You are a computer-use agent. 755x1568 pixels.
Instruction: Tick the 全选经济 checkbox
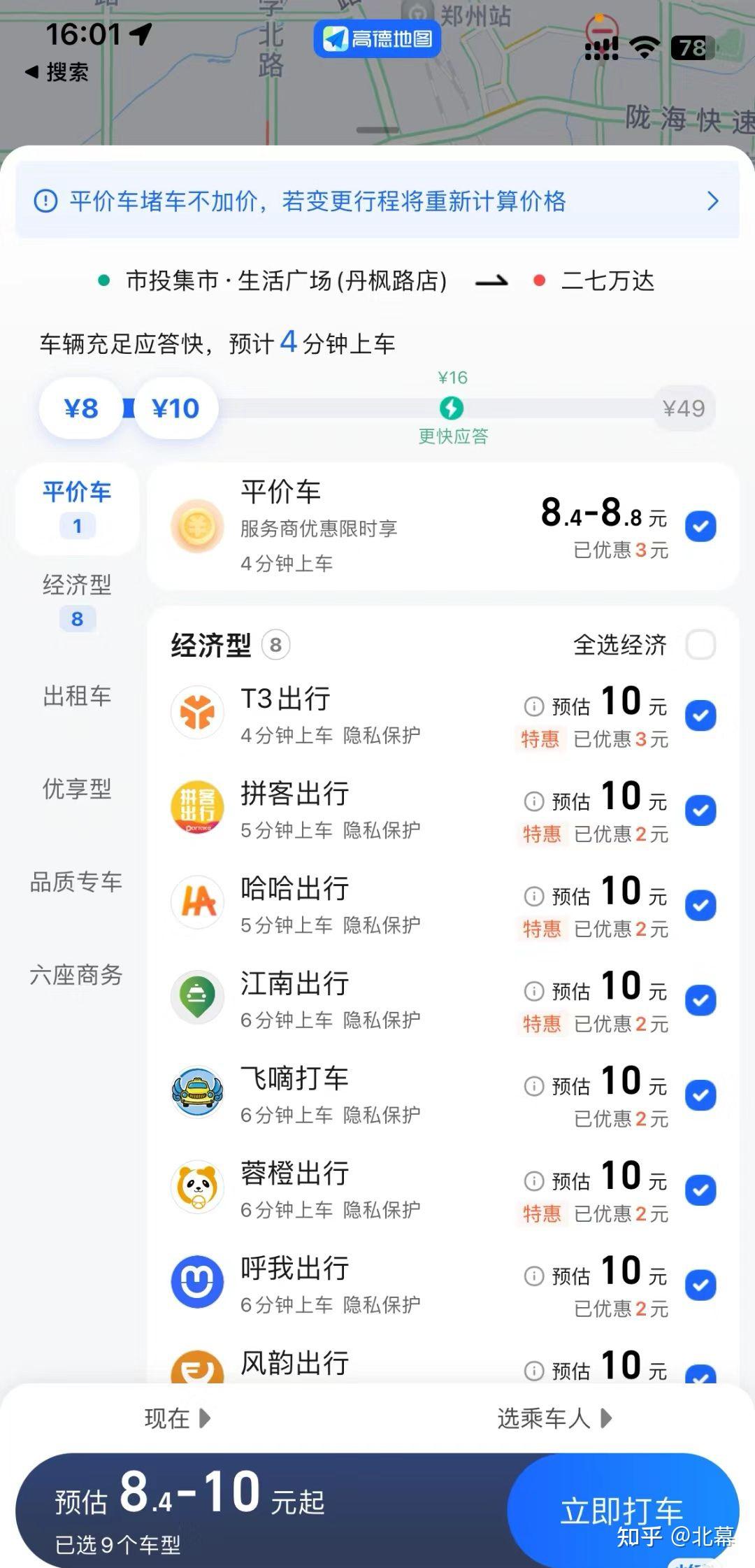coord(700,645)
